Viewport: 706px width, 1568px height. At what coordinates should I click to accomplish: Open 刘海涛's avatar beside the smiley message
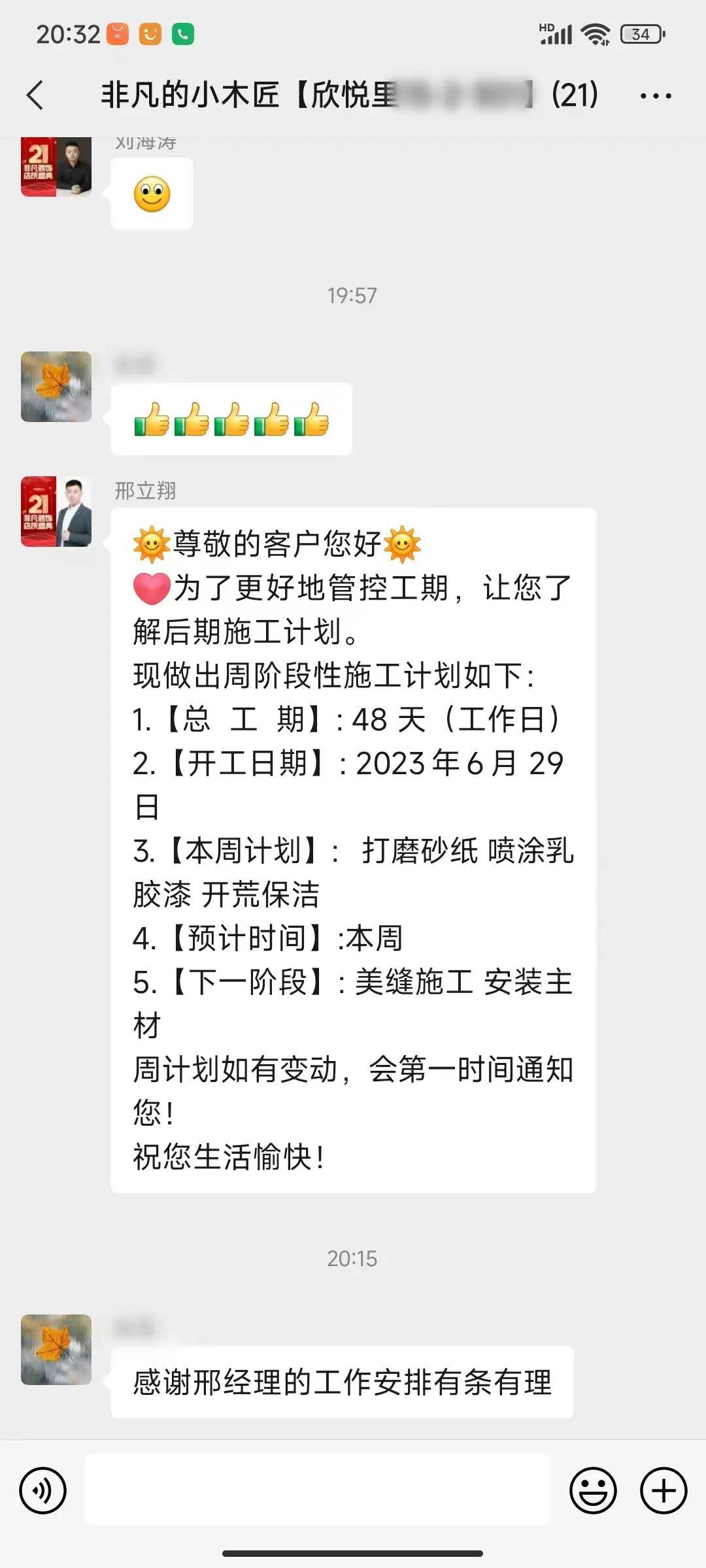[56, 167]
